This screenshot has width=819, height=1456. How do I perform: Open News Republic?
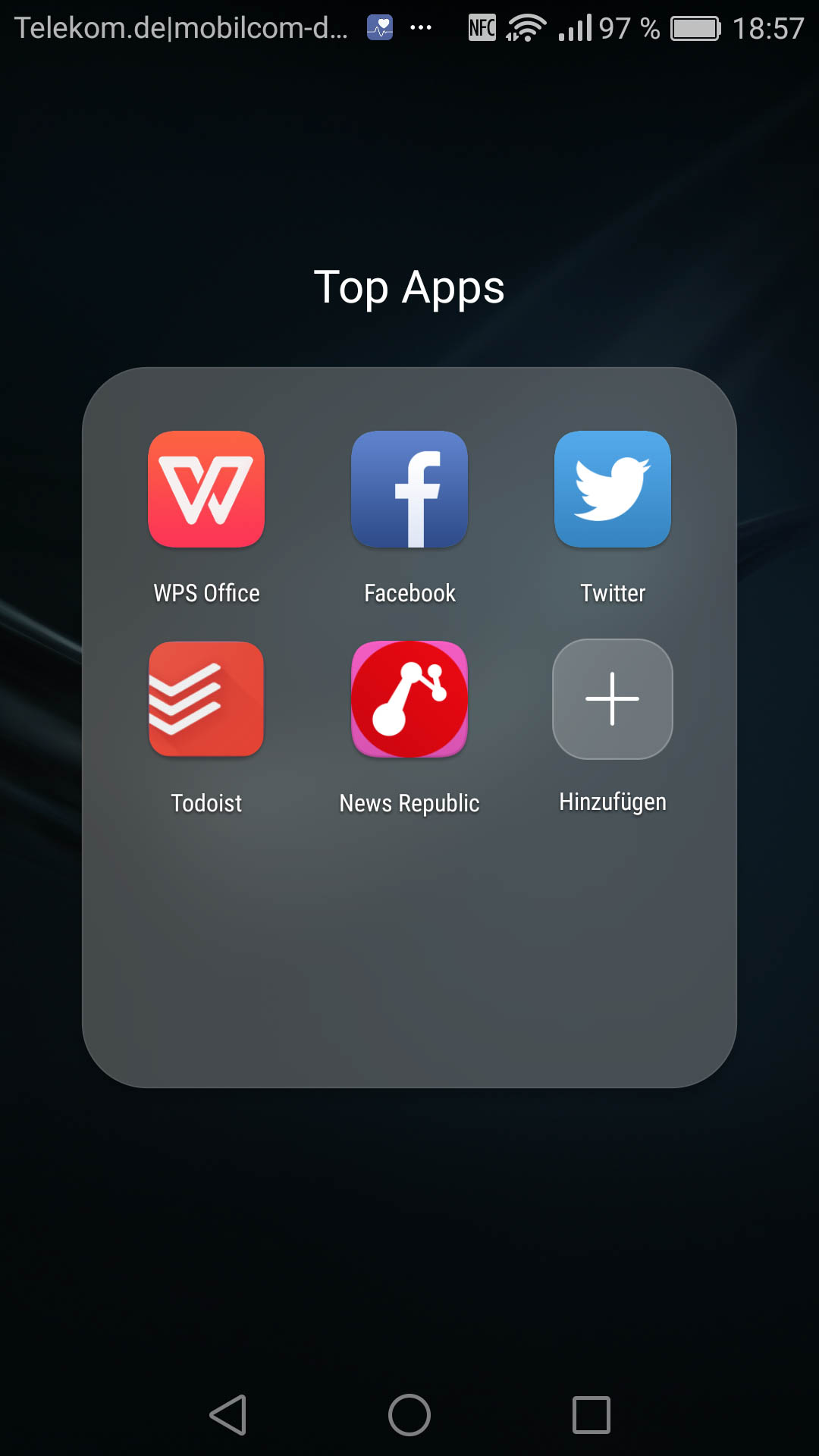tap(409, 699)
